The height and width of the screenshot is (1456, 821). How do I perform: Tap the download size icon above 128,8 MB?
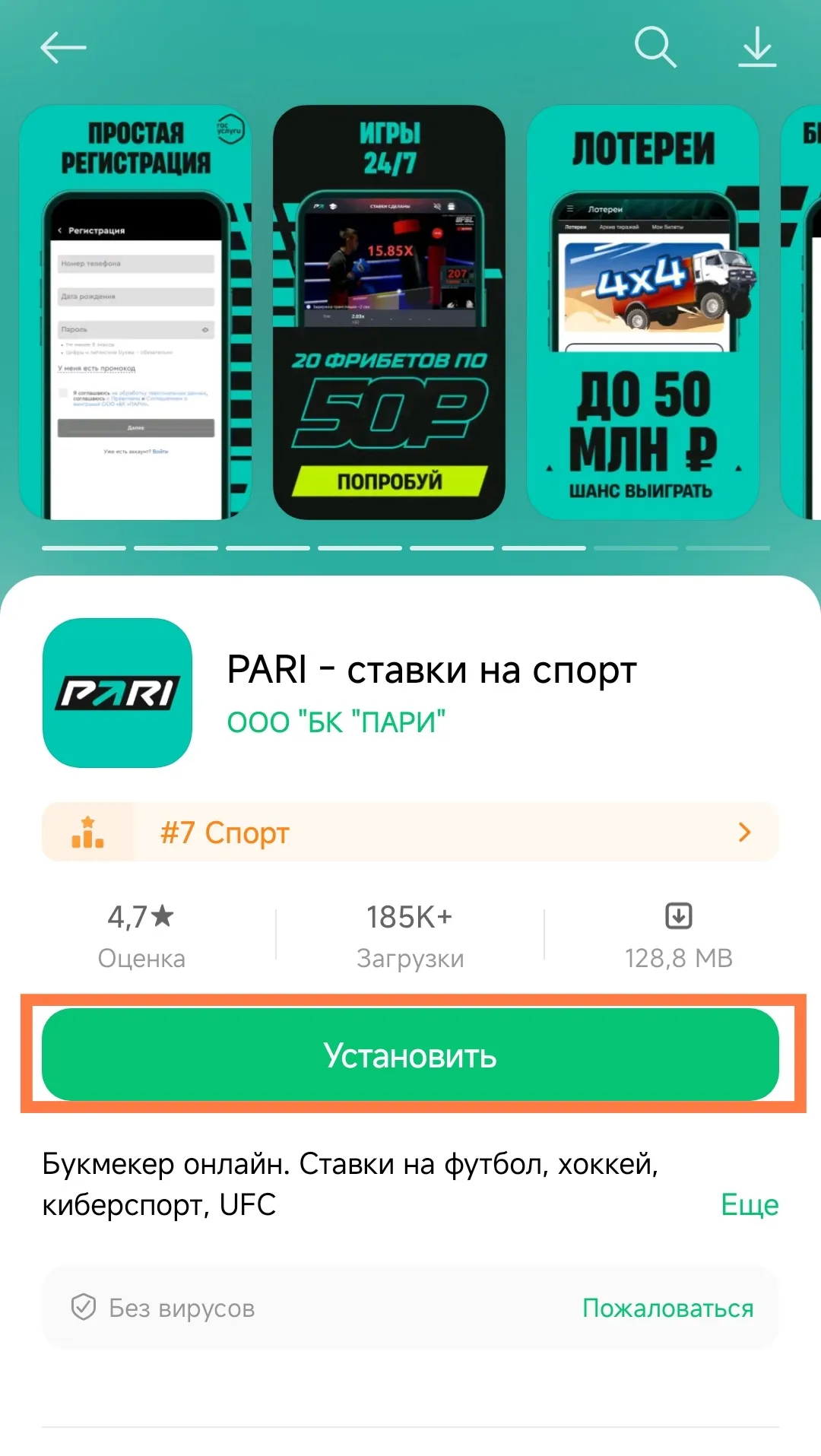679,917
